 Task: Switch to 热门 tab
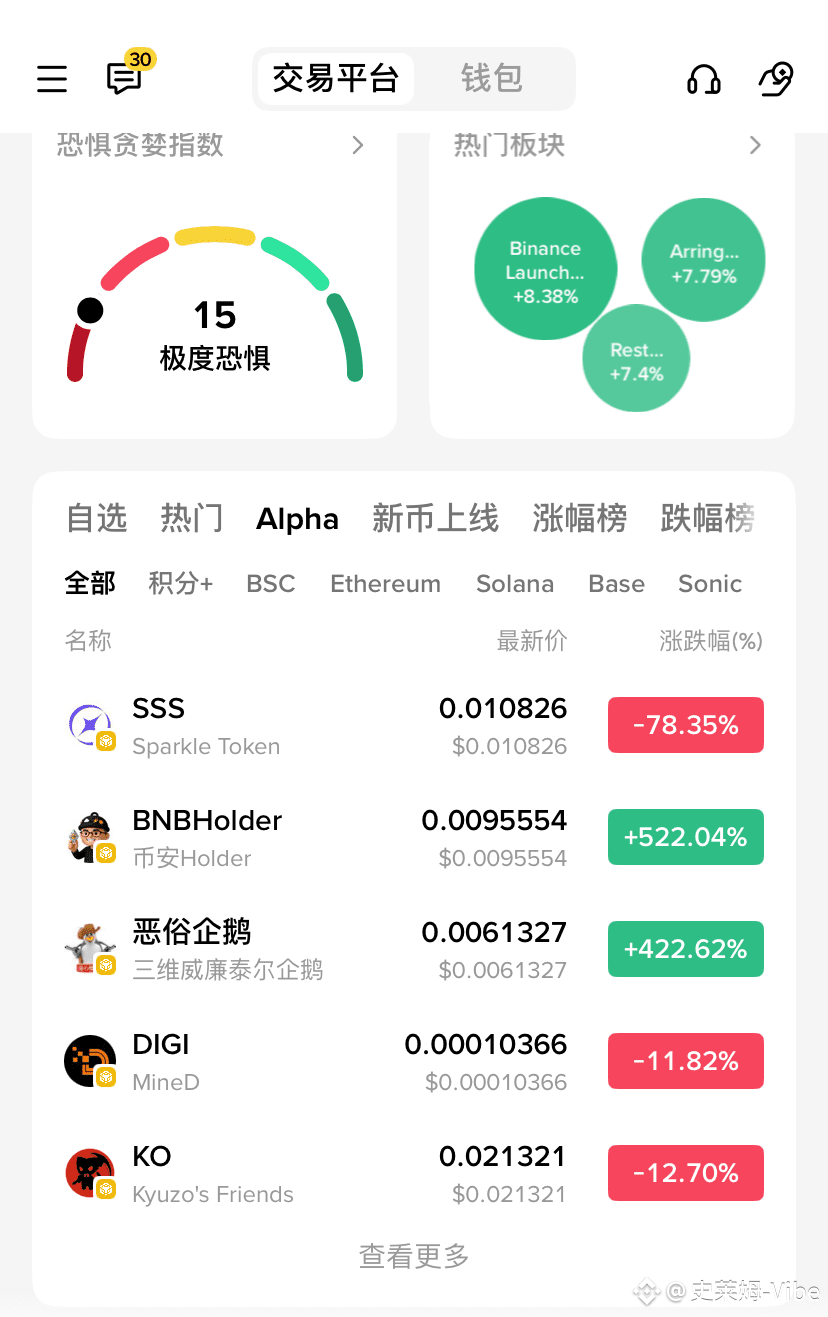[x=192, y=518]
